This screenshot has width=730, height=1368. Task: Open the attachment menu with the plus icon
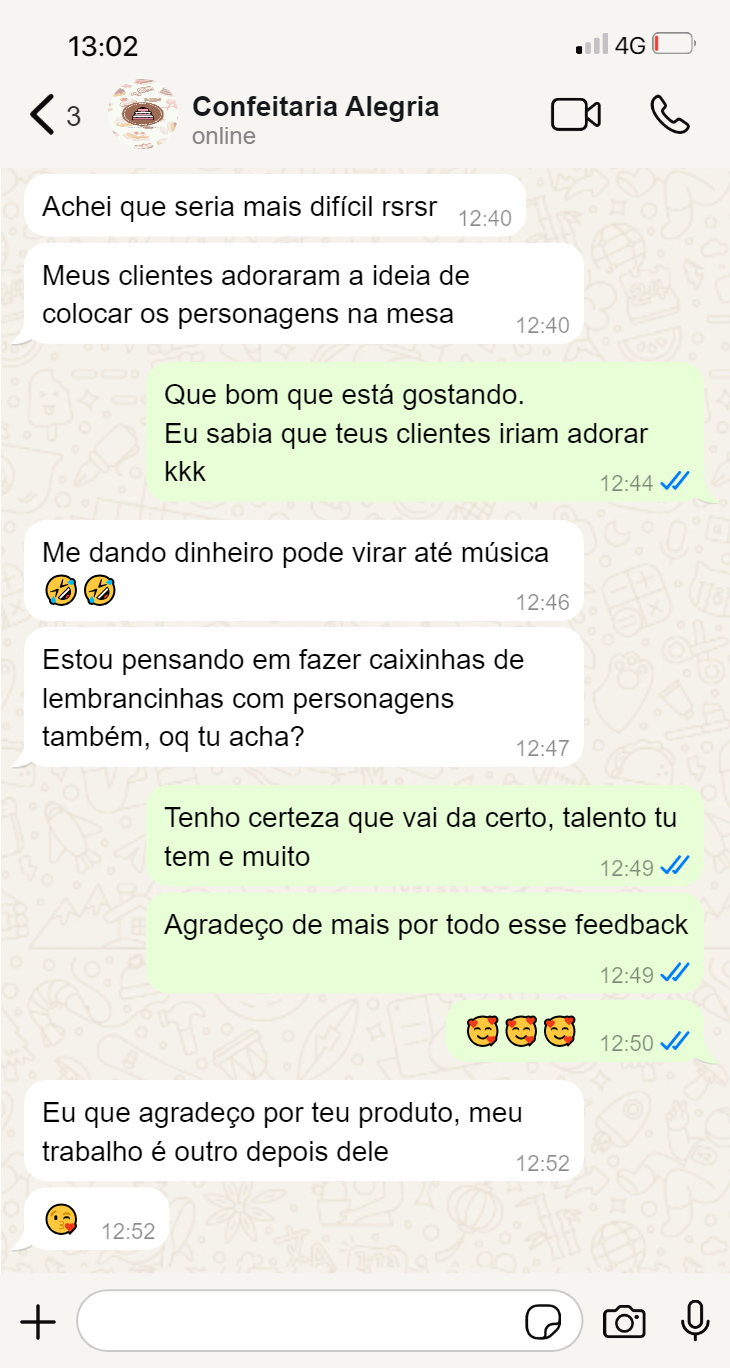coord(38,1321)
